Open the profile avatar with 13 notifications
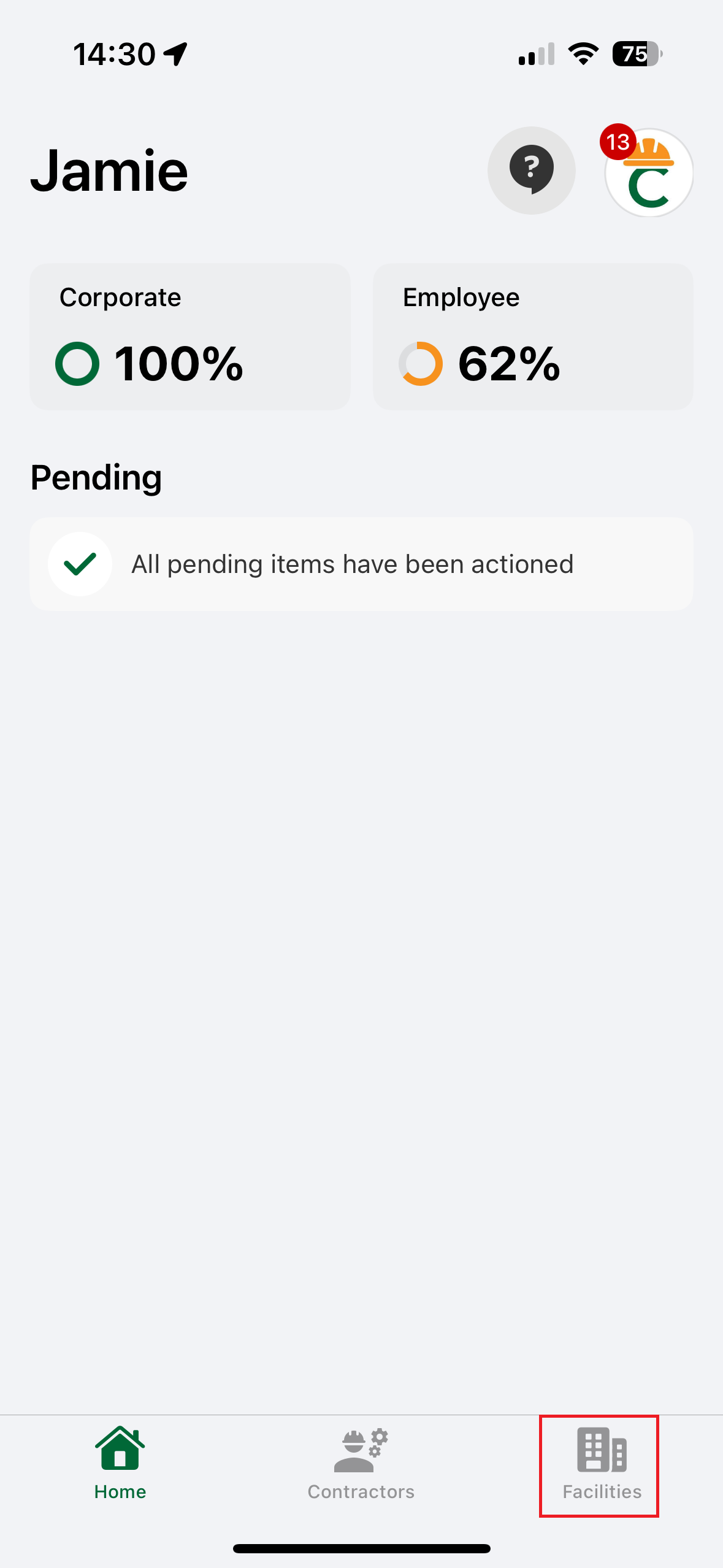723x1568 pixels. 648,173
